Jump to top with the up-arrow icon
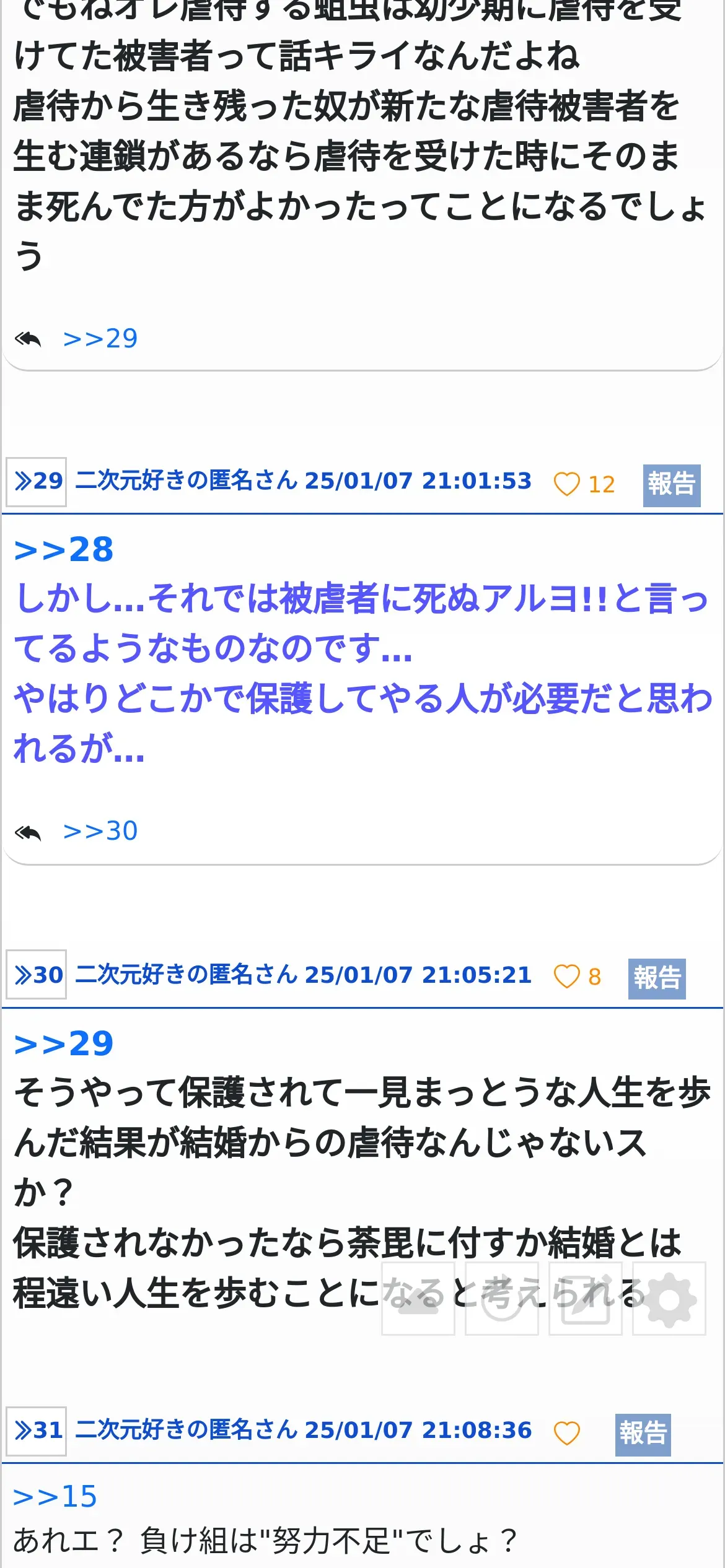 click(418, 1298)
